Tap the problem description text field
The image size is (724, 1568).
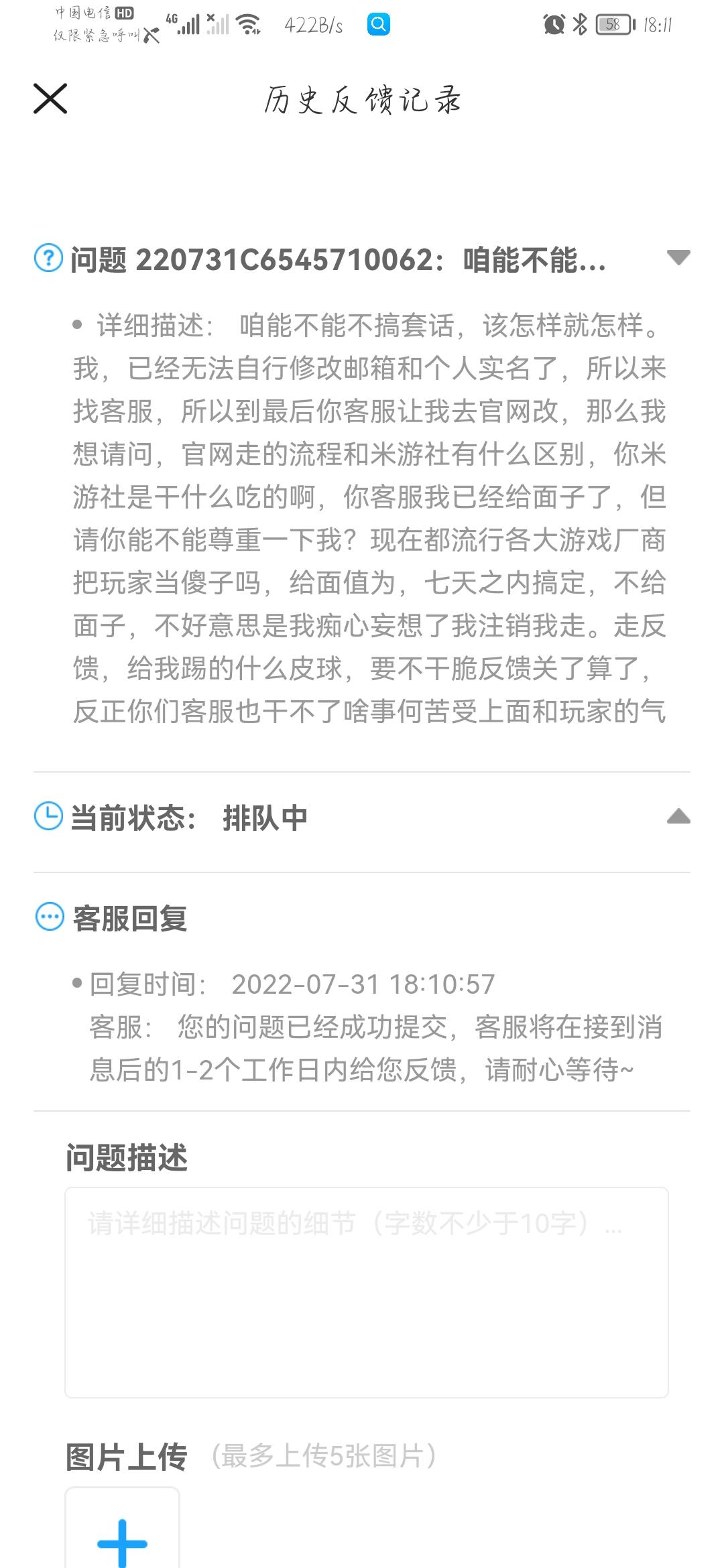click(367, 1293)
